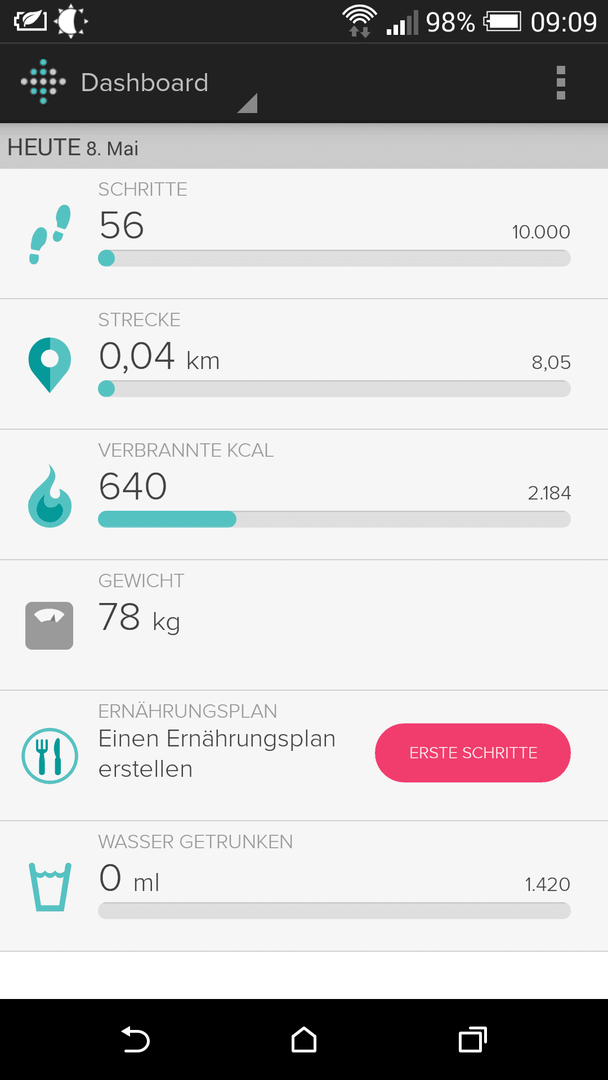Open the overflow menu

[560, 83]
